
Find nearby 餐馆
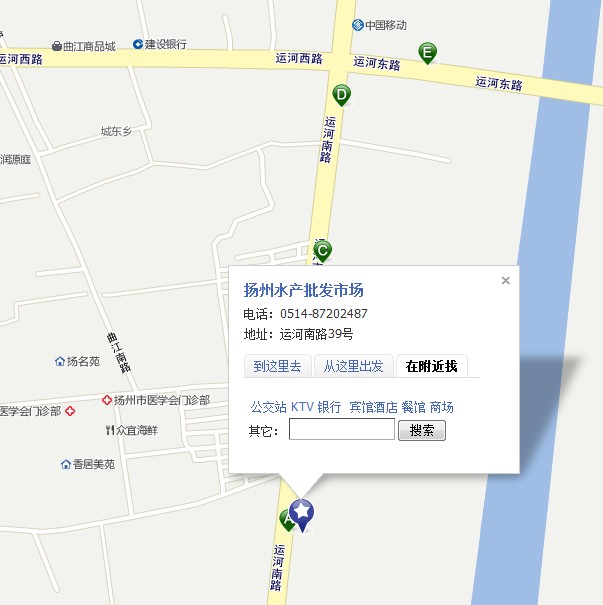click(x=413, y=407)
